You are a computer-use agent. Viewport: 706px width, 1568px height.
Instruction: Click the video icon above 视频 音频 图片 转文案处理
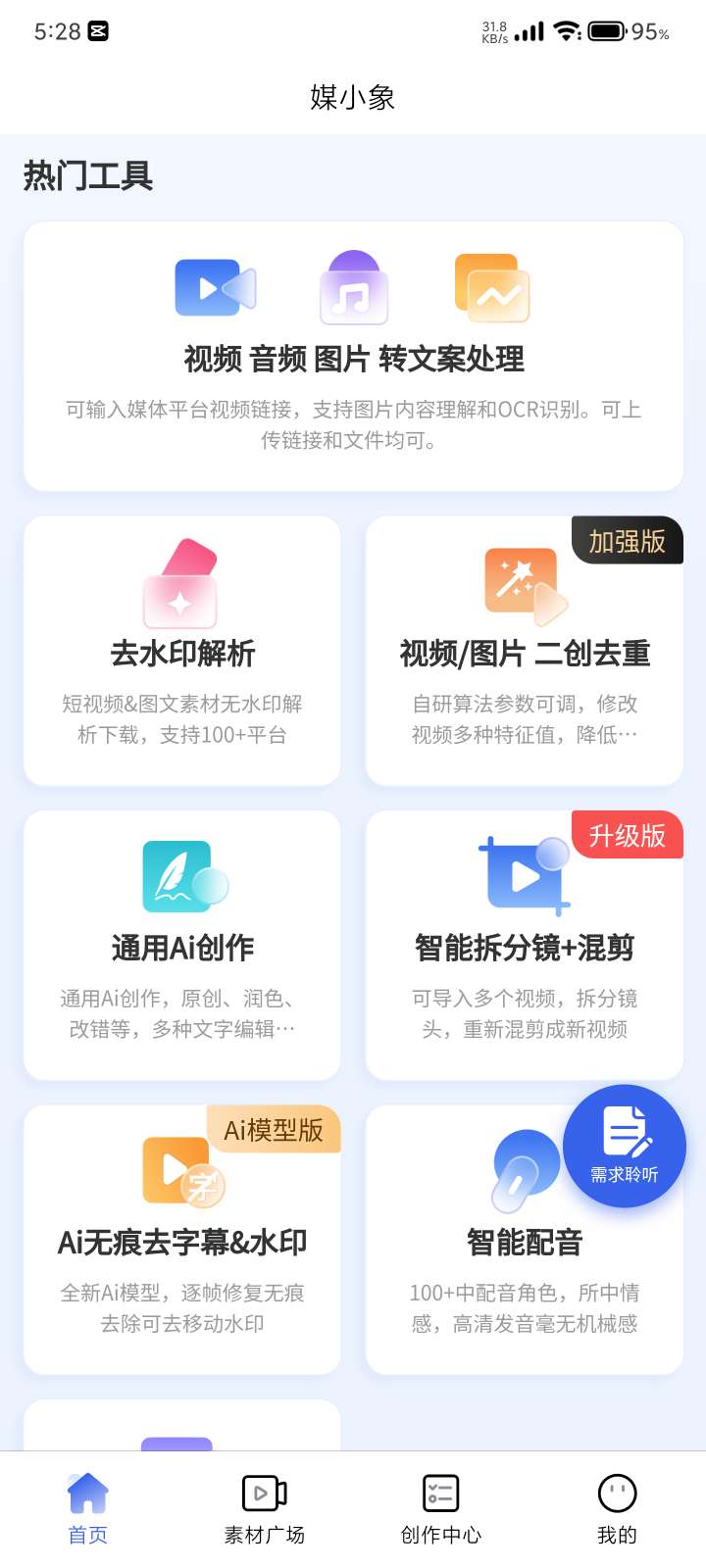pyautogui.click(x=214, y=286)
